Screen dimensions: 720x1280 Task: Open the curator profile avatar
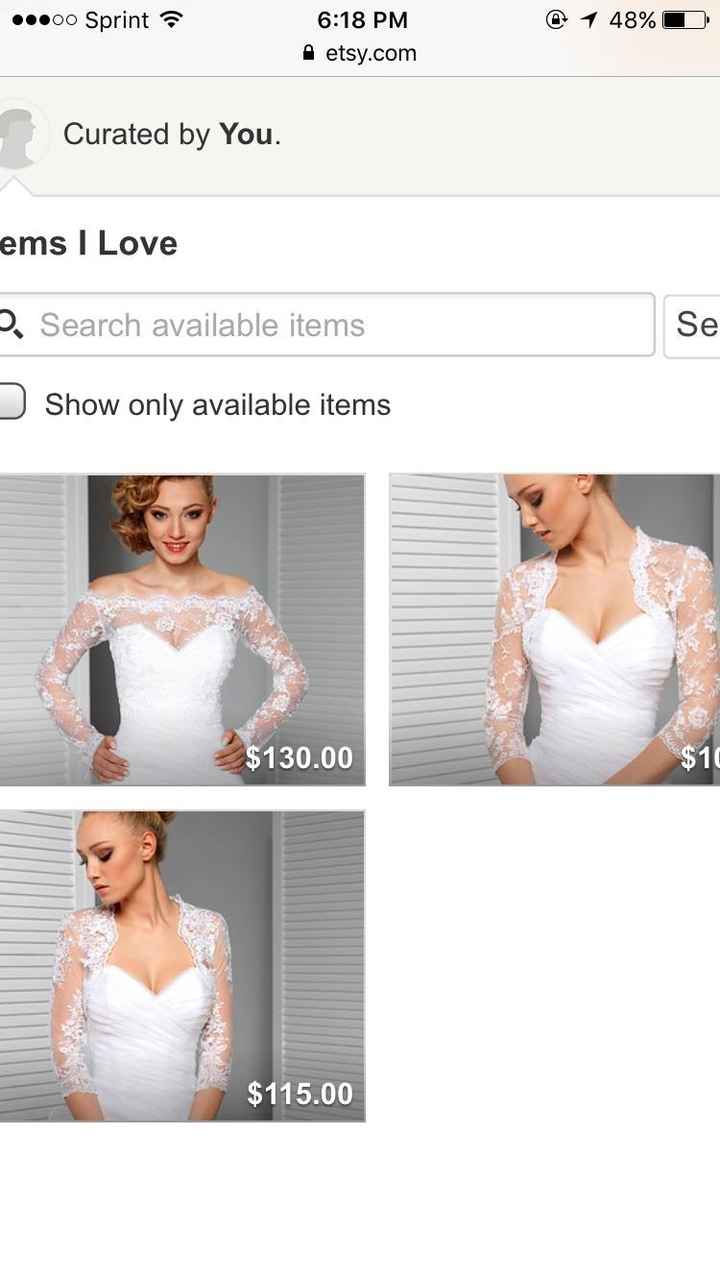coord(18,135)
